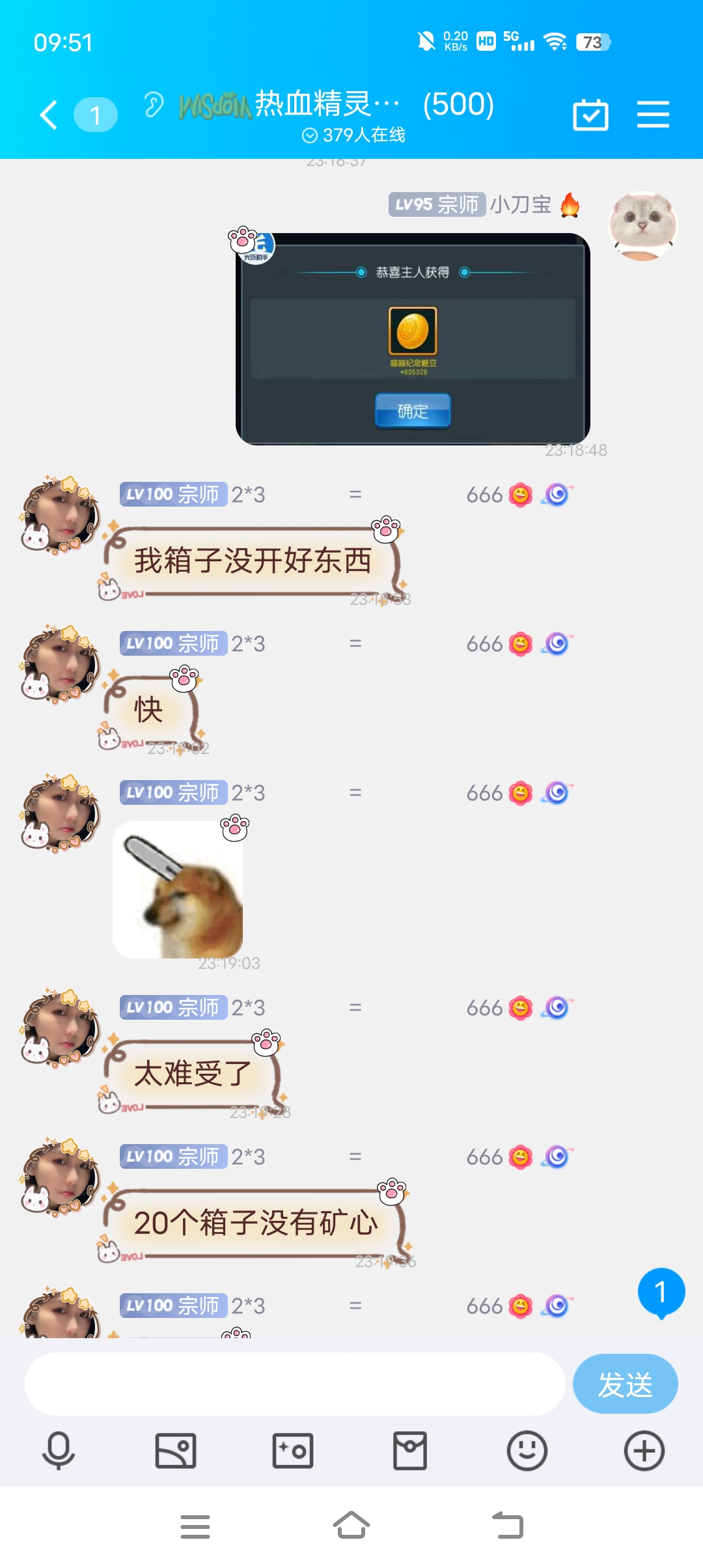Open the group settings menu
Viewport: 703px width, 1568px height.
click(x=653, y=115)
